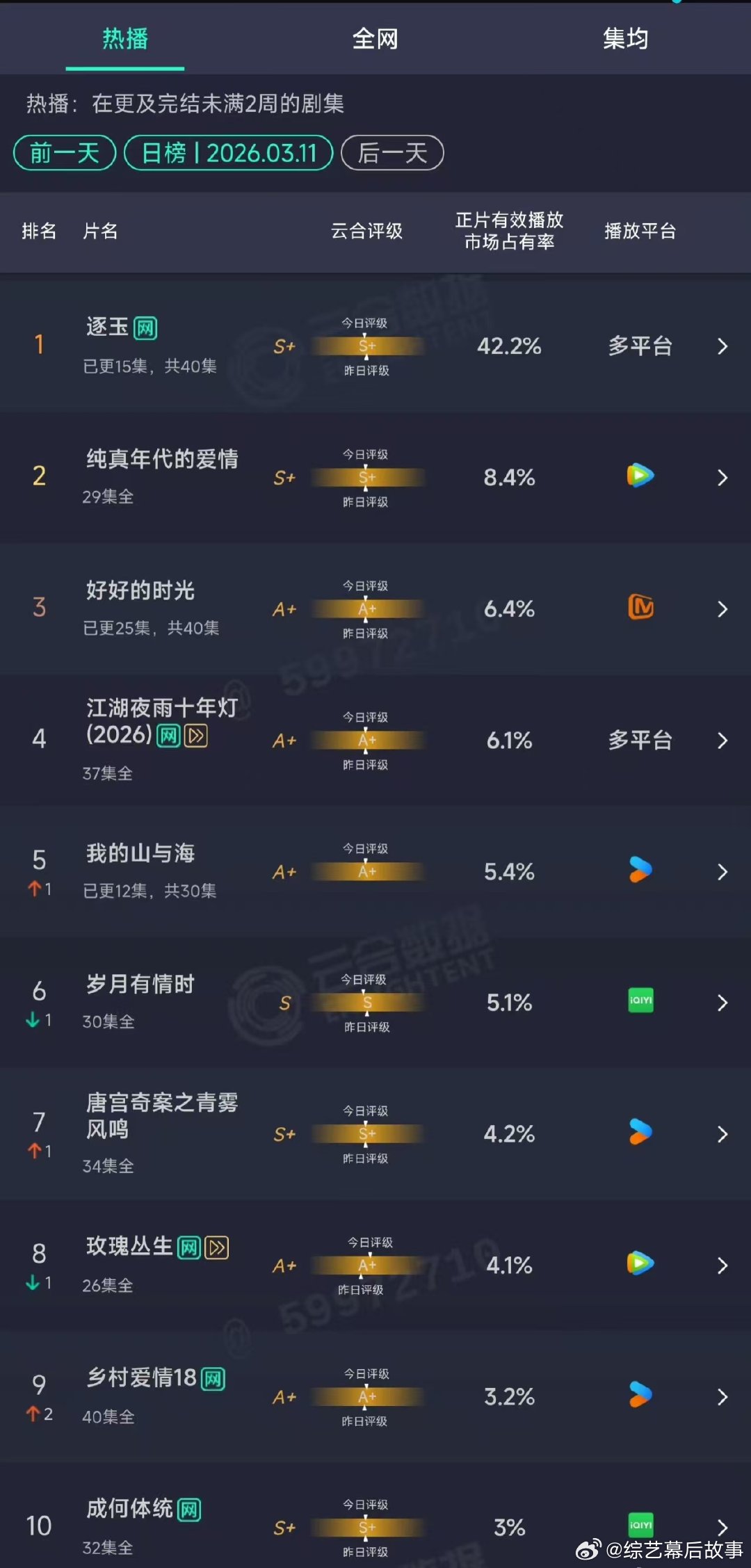Expand details for rank 1 drama 逐玉

[x=721, y=346]
